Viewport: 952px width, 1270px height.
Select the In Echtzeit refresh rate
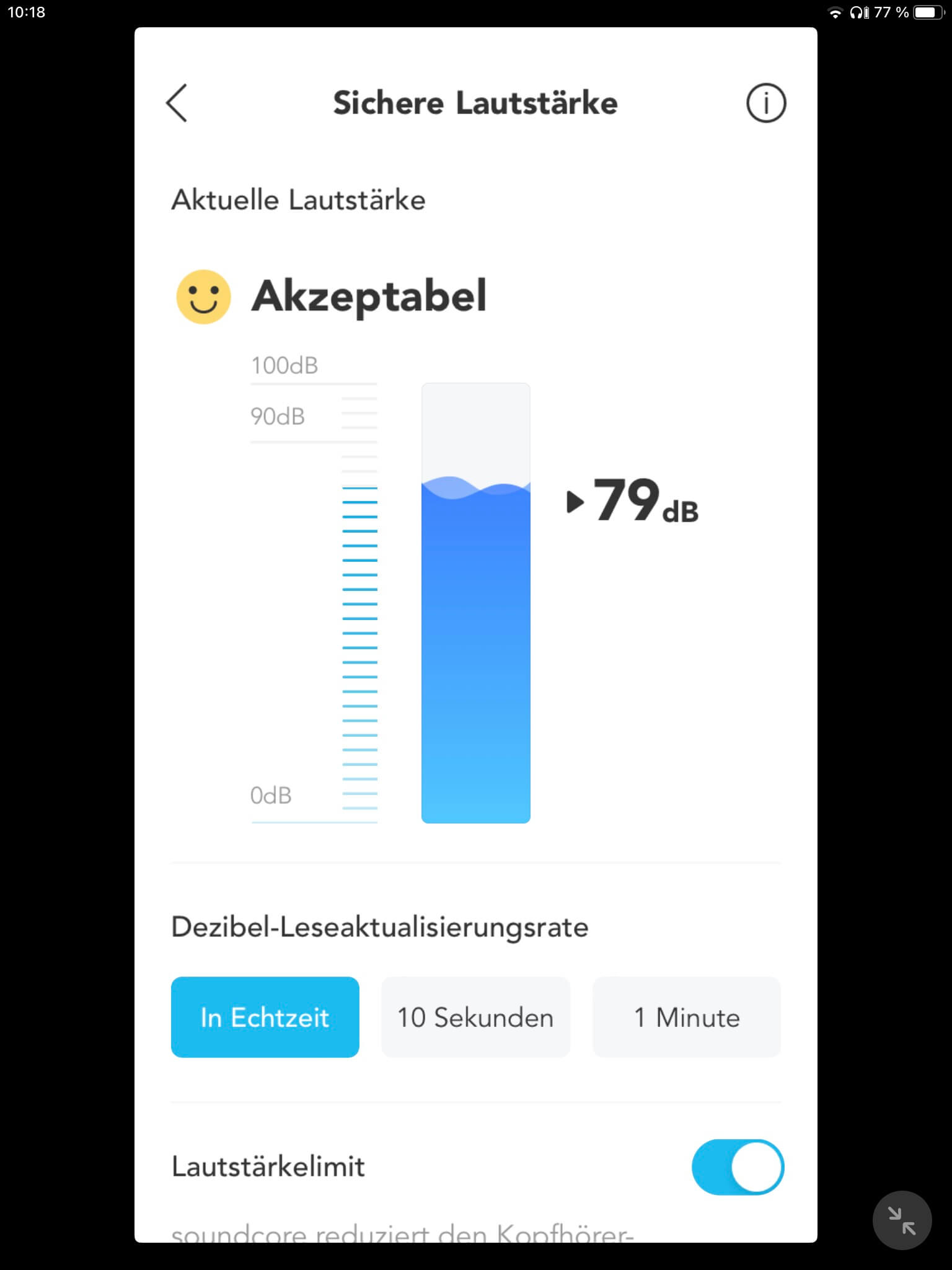[x=265, y=1017]
